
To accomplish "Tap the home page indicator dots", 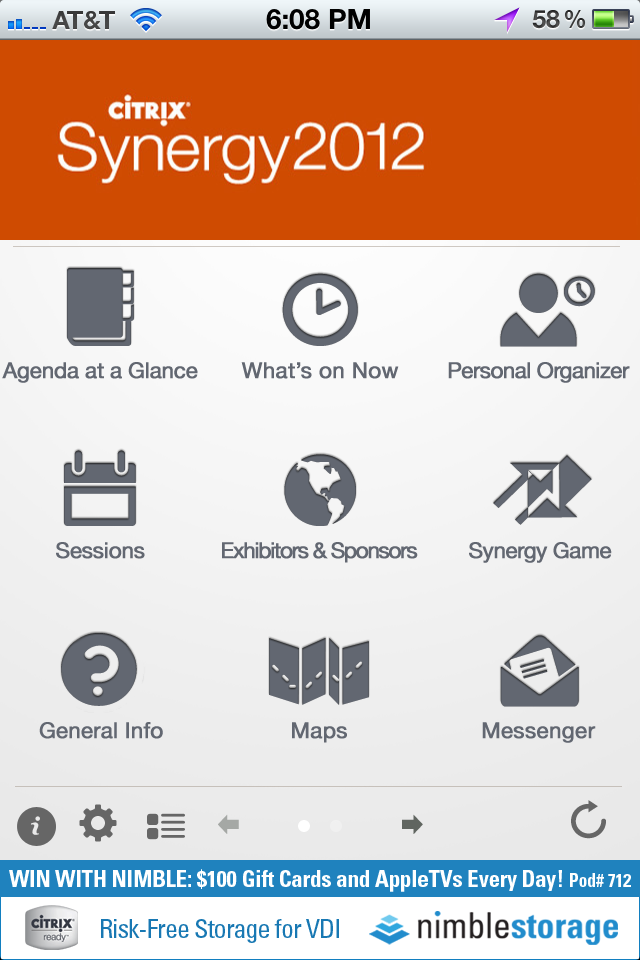I will 320,826.
